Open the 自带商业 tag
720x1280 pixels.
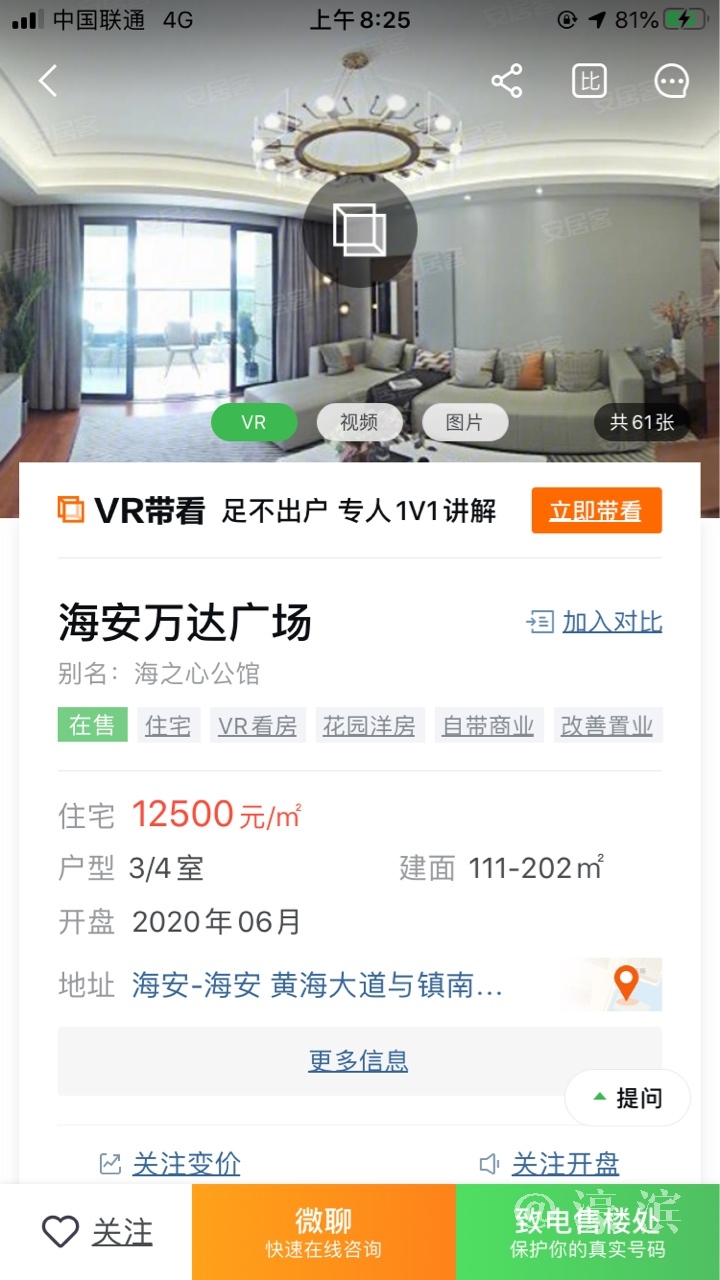[488, 726]
